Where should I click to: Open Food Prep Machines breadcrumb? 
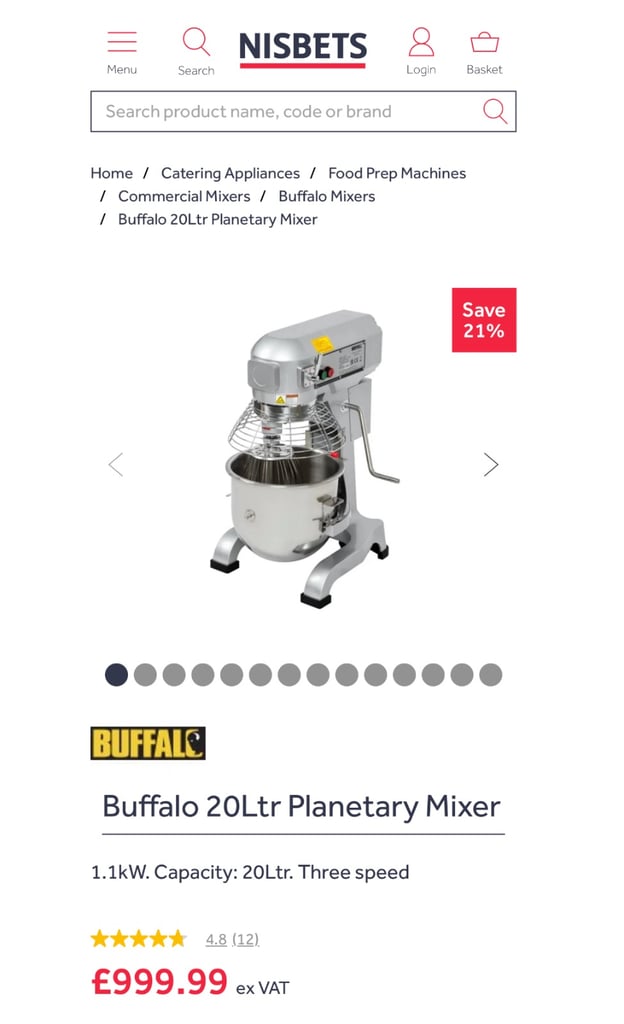[x=397, y=174]
